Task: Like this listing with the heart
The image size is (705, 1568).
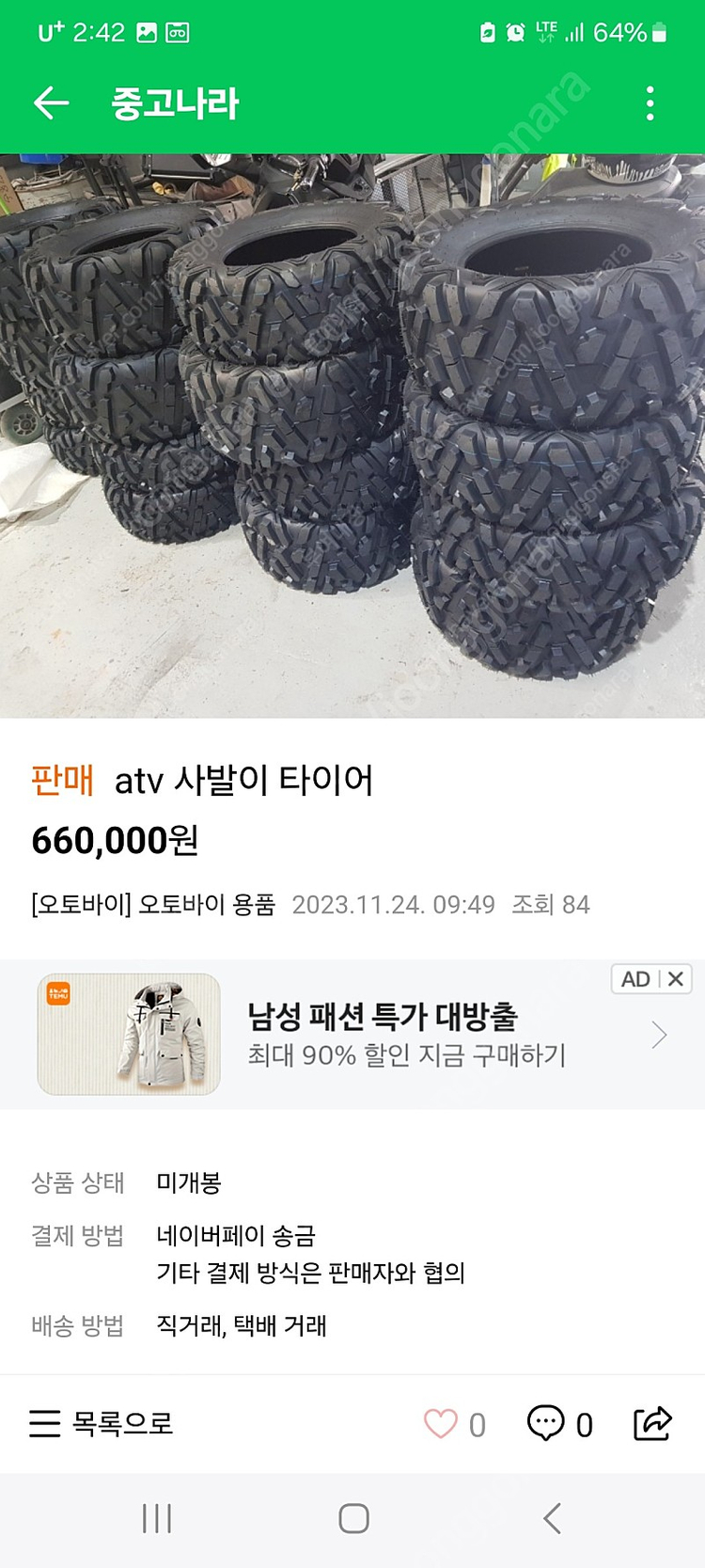Action: [441, 1424]
